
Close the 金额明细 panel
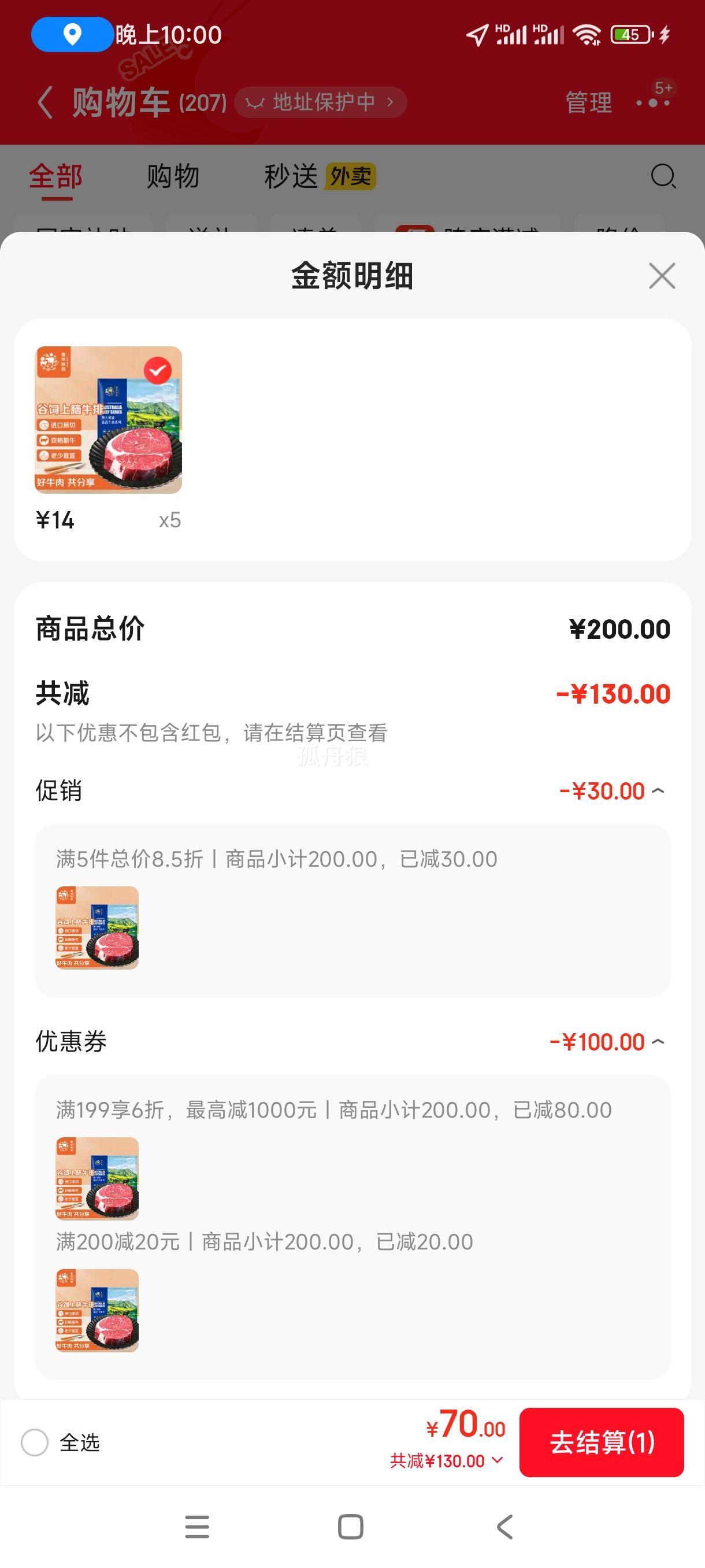[662, 276]
